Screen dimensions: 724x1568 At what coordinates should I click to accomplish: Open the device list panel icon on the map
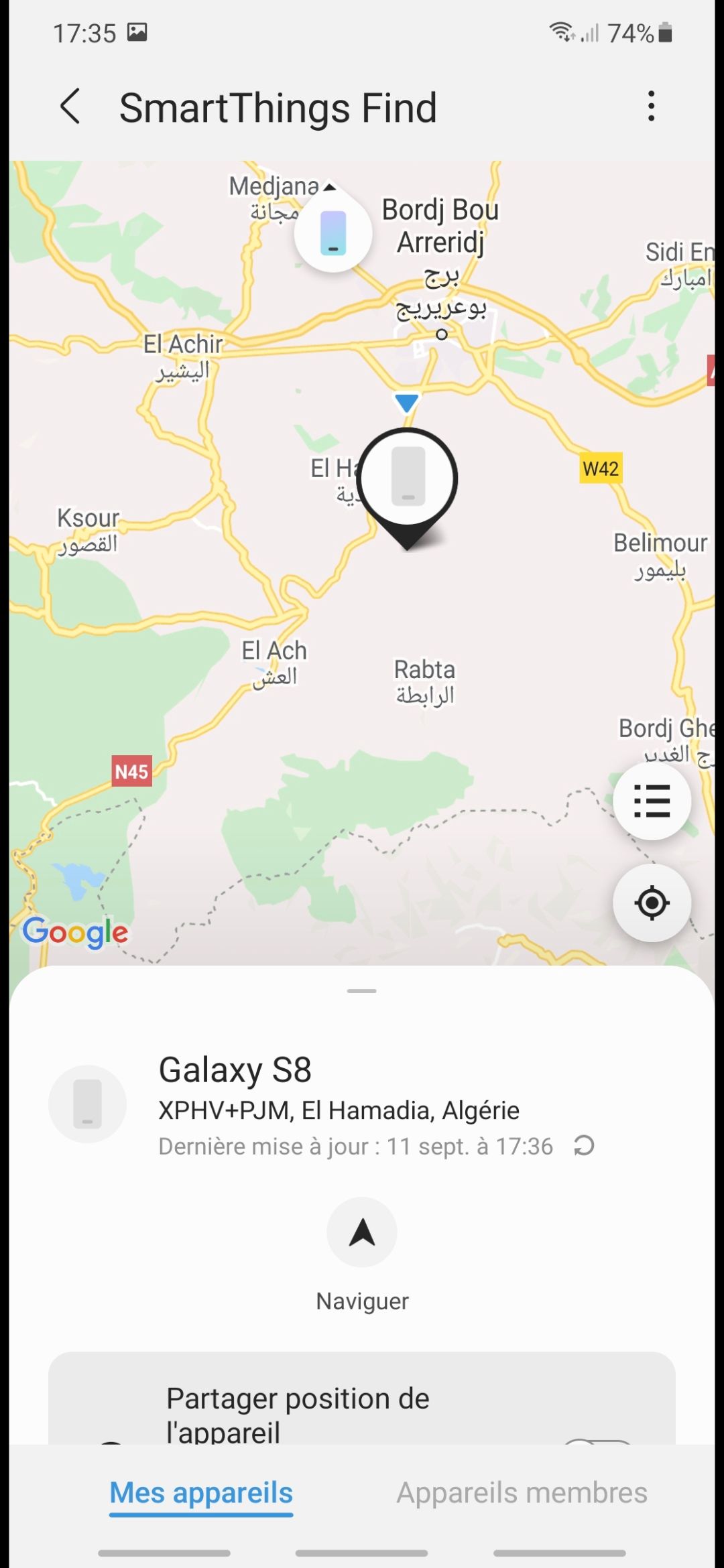(x=652, y=801)
